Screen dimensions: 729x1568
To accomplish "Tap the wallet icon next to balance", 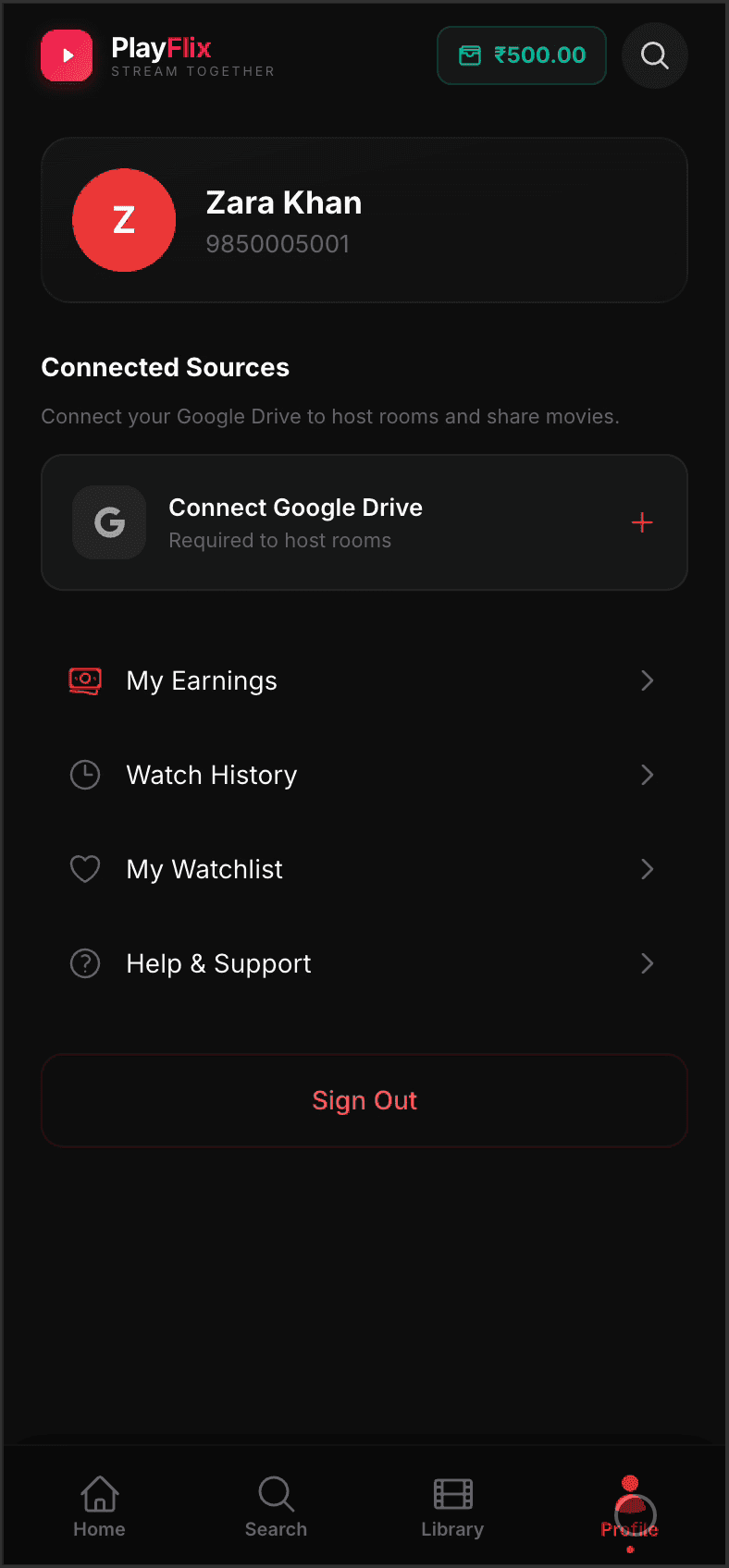I will click(x=472, y=55).
